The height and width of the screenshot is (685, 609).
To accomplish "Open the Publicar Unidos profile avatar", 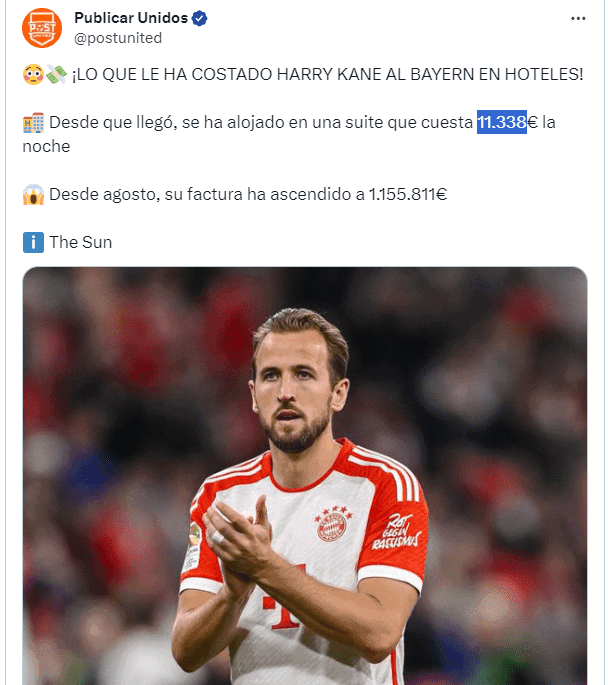I will click(x=40, y=28).
